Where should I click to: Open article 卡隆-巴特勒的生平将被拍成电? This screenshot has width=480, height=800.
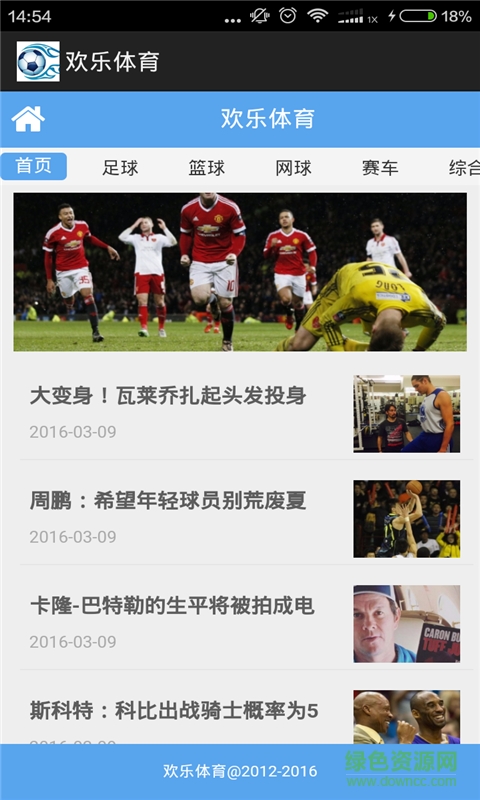[240, 623]
